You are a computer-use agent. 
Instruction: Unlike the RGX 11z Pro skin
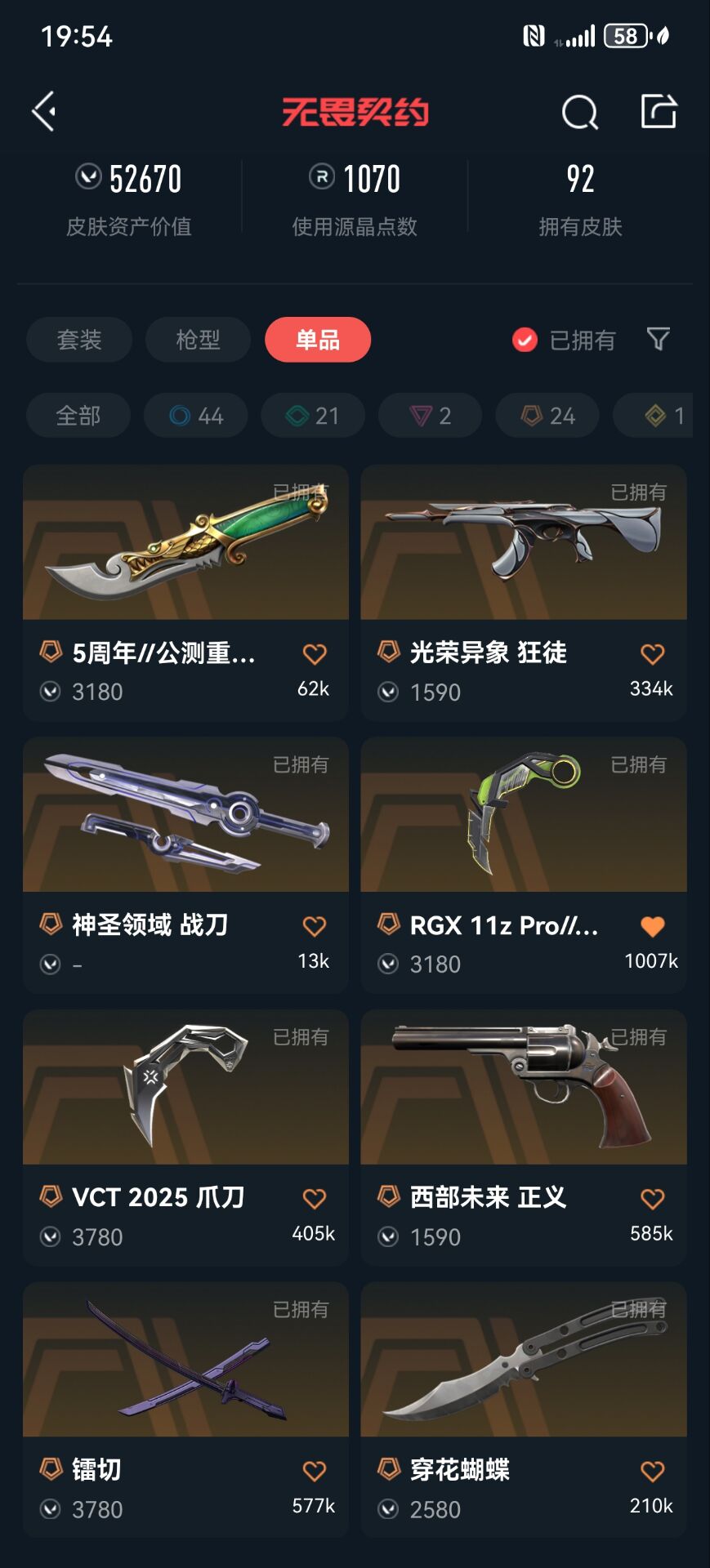point(652,926)
